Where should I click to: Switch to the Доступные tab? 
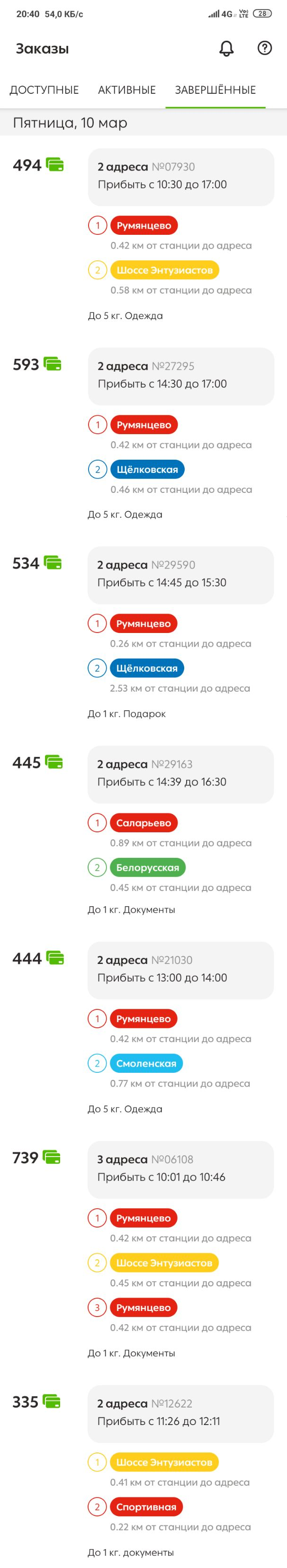(44, 90)
